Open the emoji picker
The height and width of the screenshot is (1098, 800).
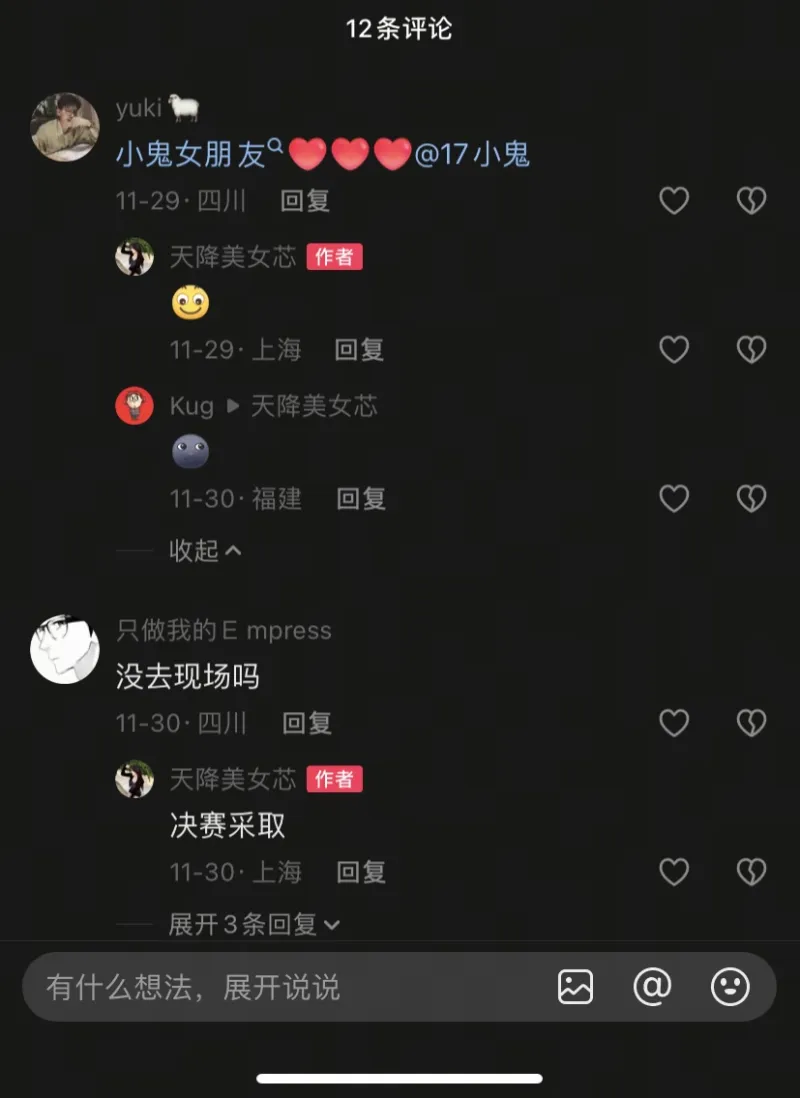point(730,987)
